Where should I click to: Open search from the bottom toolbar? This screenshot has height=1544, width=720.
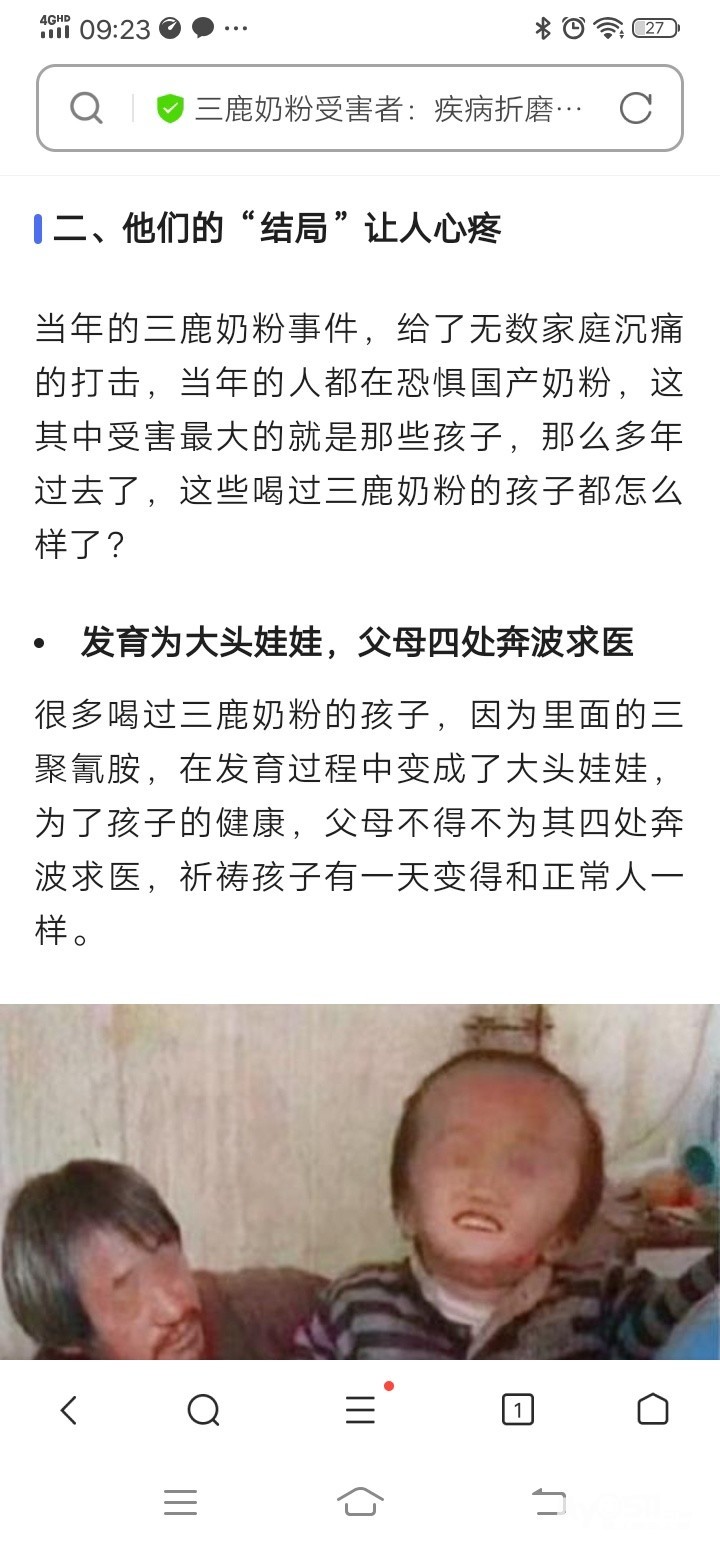tap(204, 1410)
